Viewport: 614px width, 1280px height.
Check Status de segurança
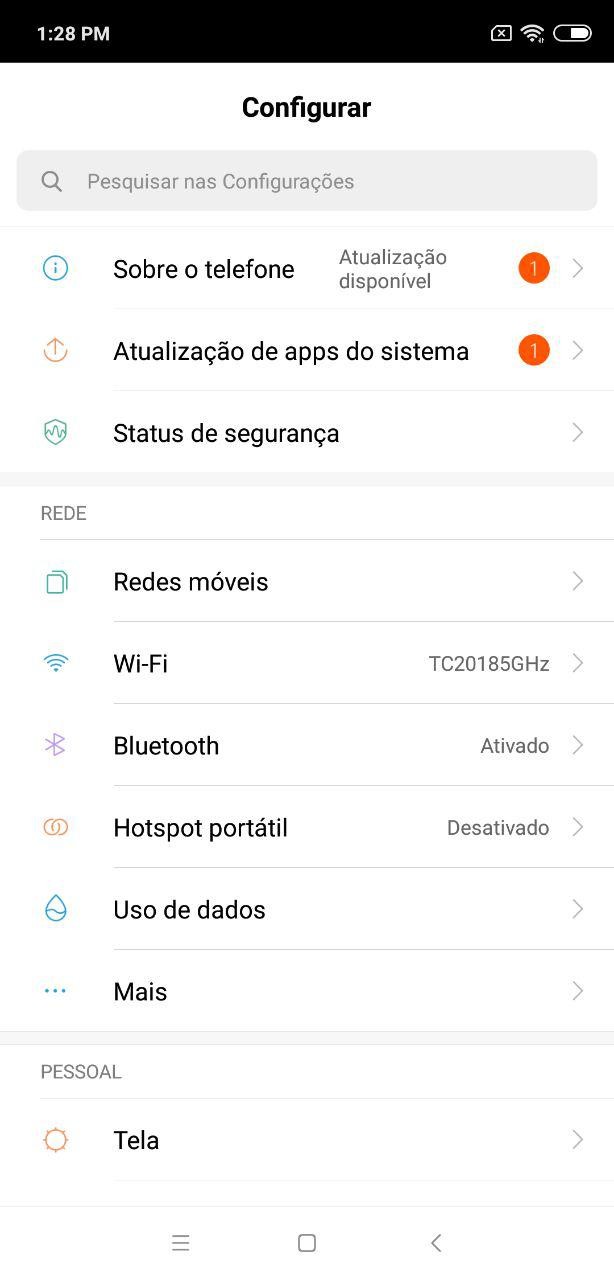[x=307, y=432]
